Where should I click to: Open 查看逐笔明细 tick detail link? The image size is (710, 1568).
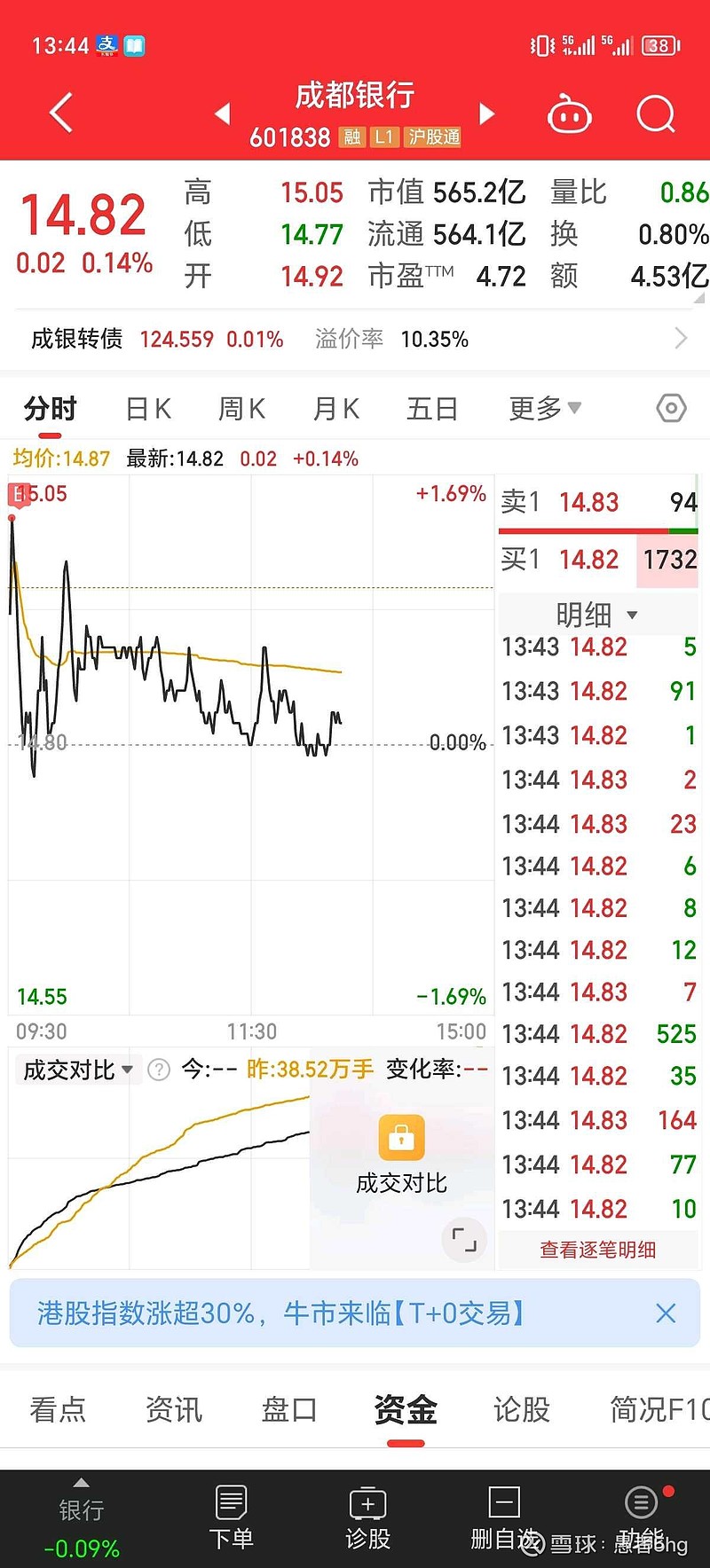point(597,1249)
